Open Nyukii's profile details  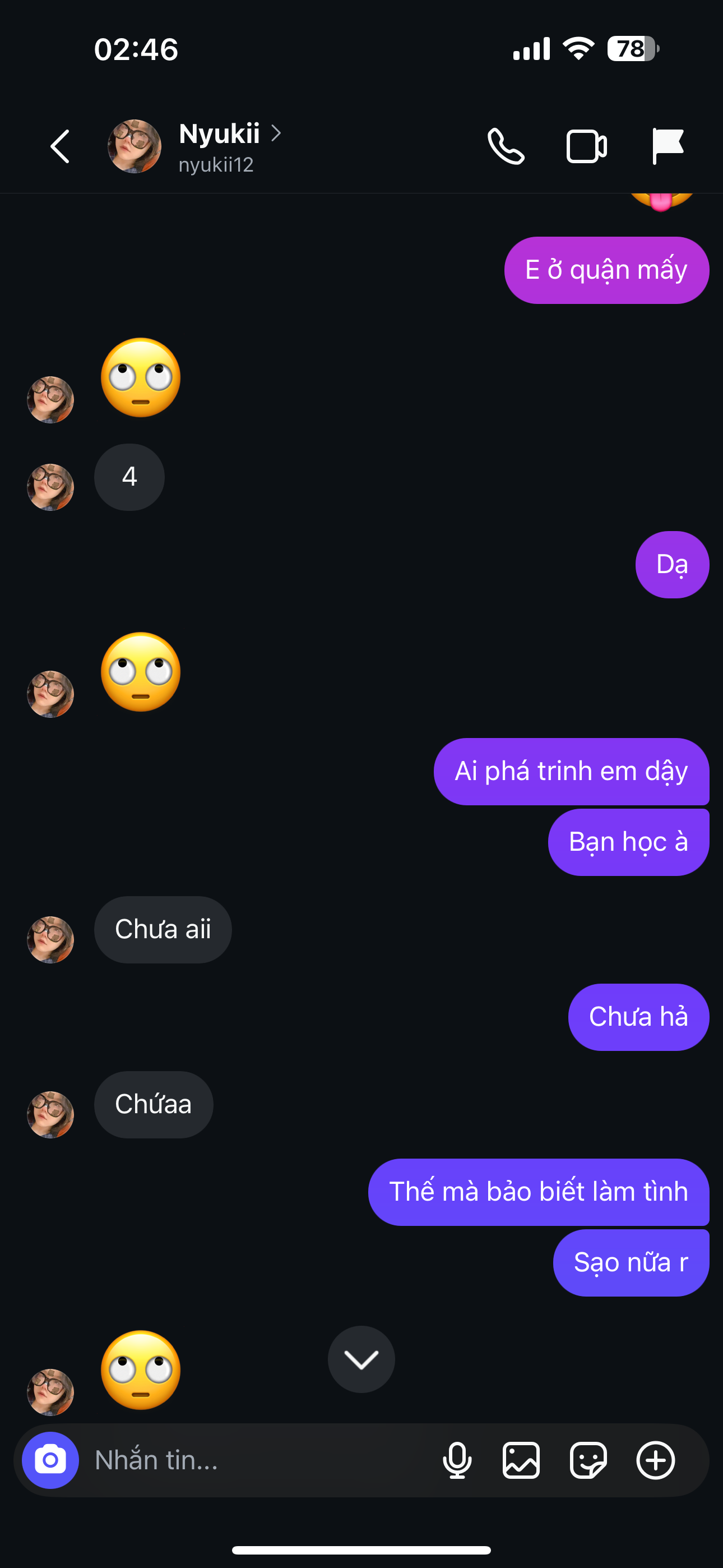219,147
